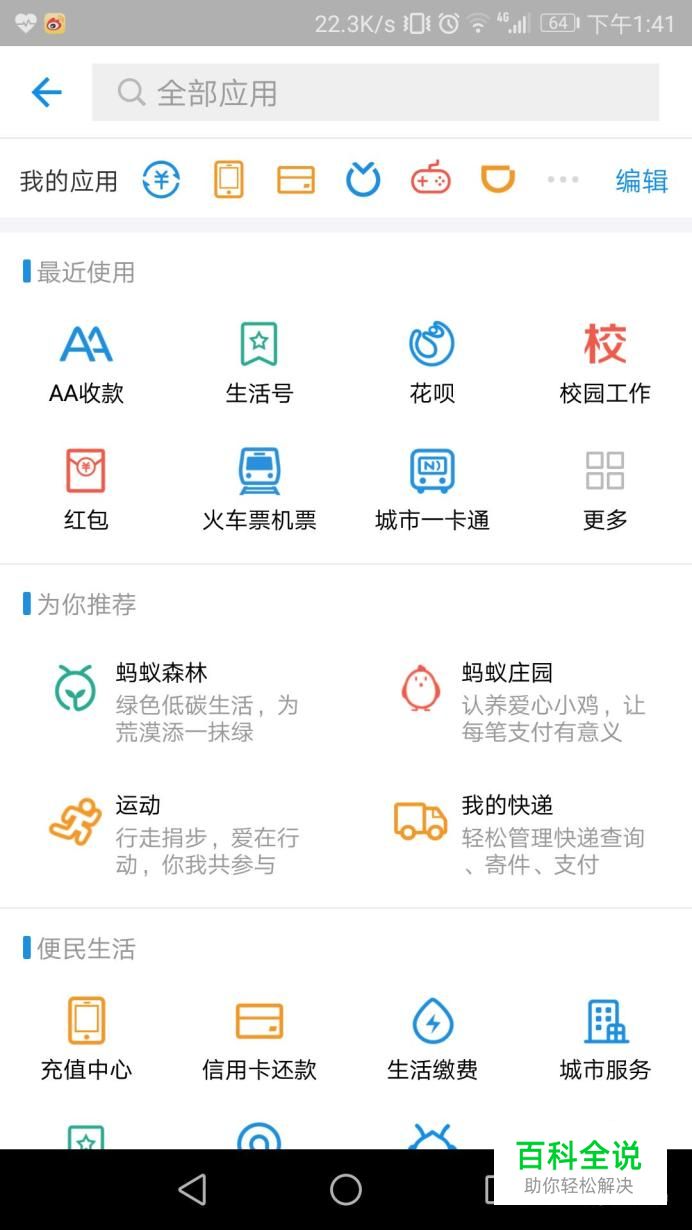
Task: Open 生活号
Action: coord(259,364)
